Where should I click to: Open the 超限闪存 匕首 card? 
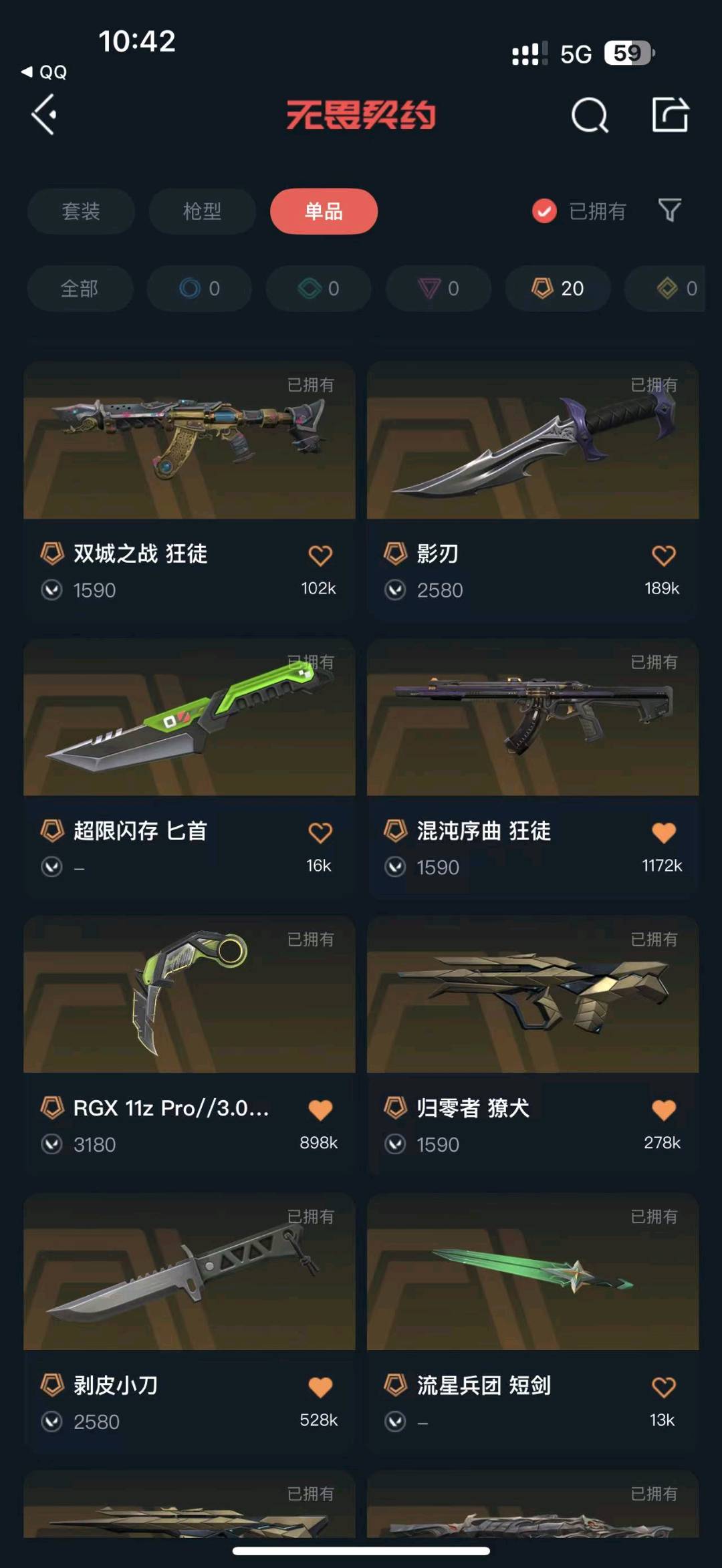[x=189, y=769]
